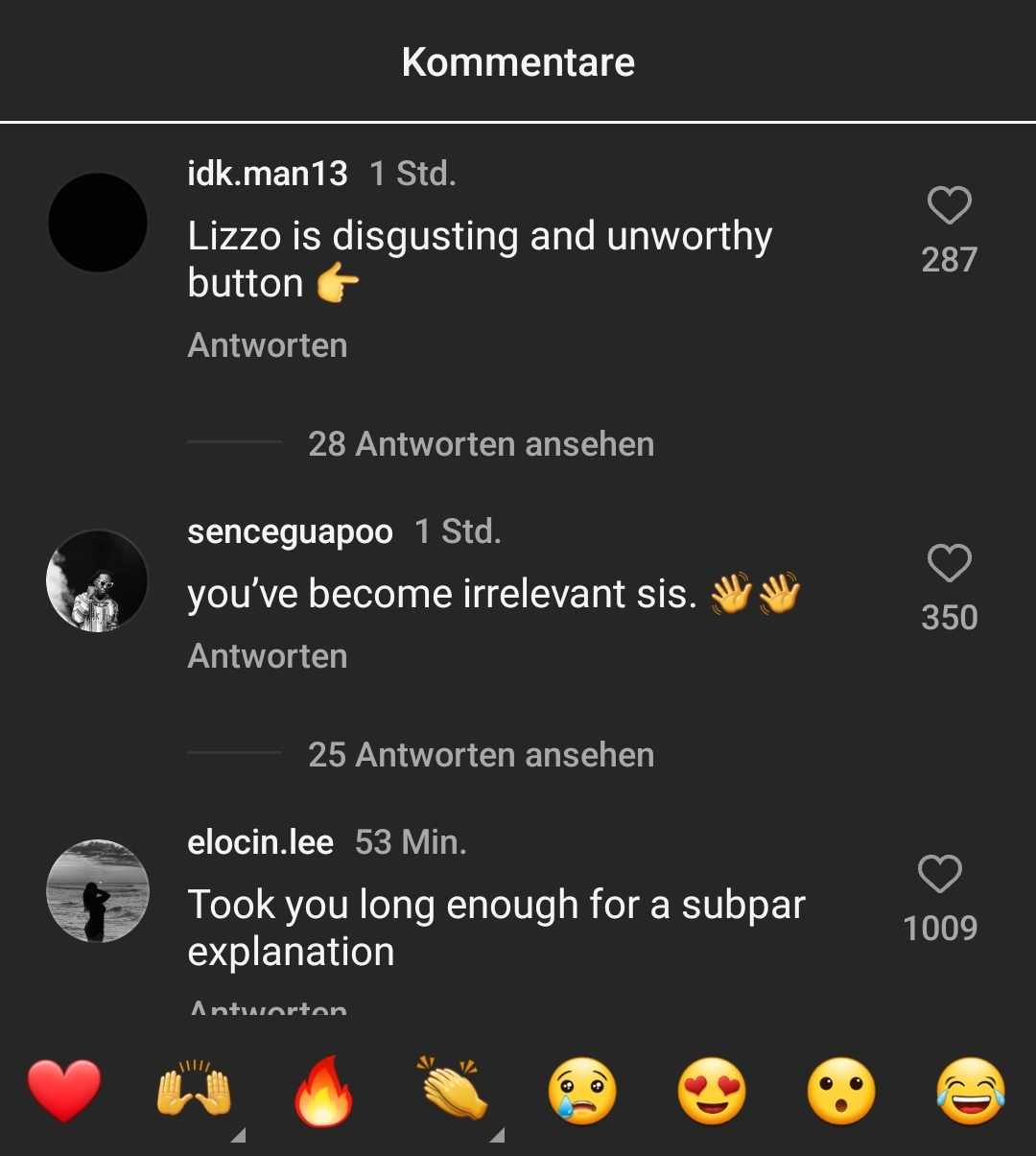This screenshot has height=1156, width=1036.
Task: Insert the surprised face emoji
Action: pyautogui.click(x=841, y=1092)
